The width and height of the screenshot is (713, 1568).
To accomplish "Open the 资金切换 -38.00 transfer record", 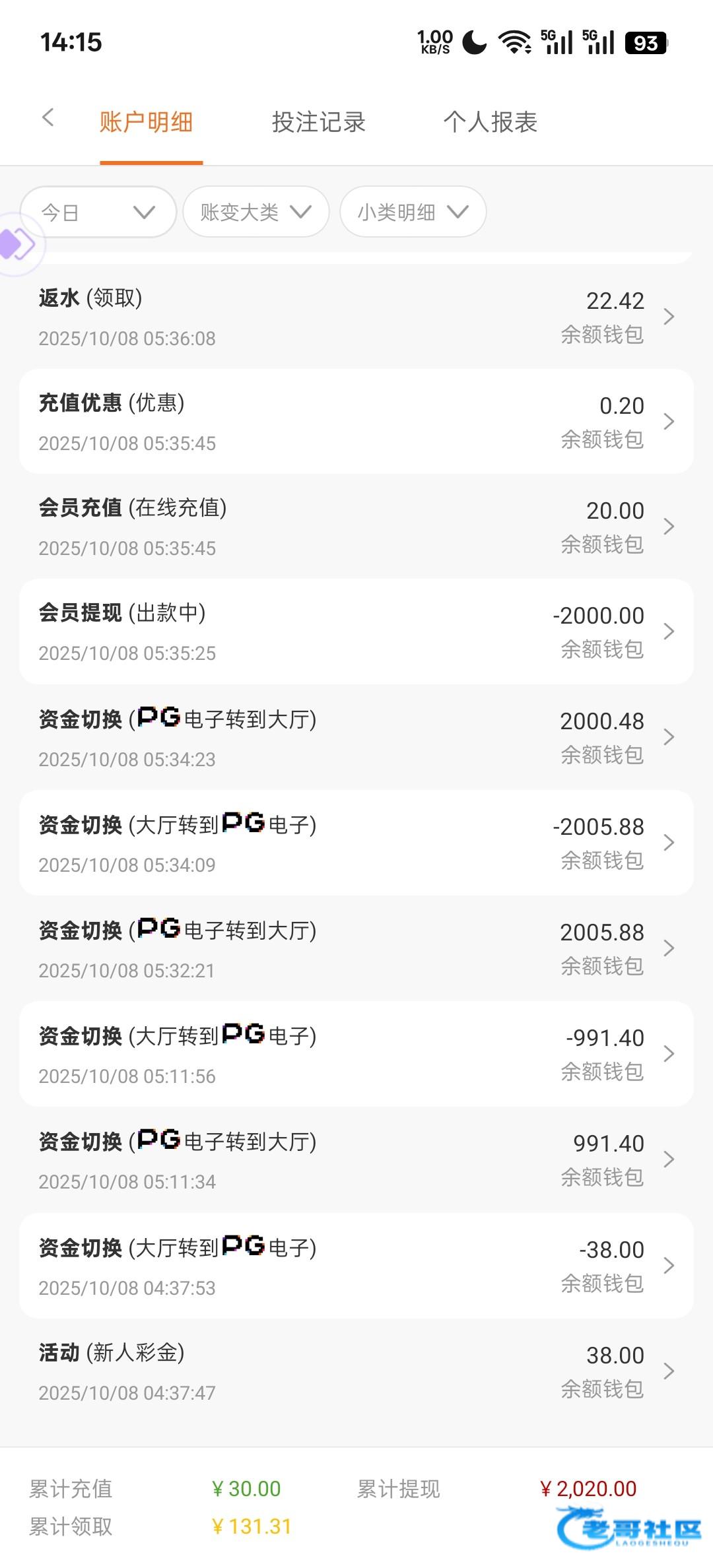I will click(x=356, y=1266).
